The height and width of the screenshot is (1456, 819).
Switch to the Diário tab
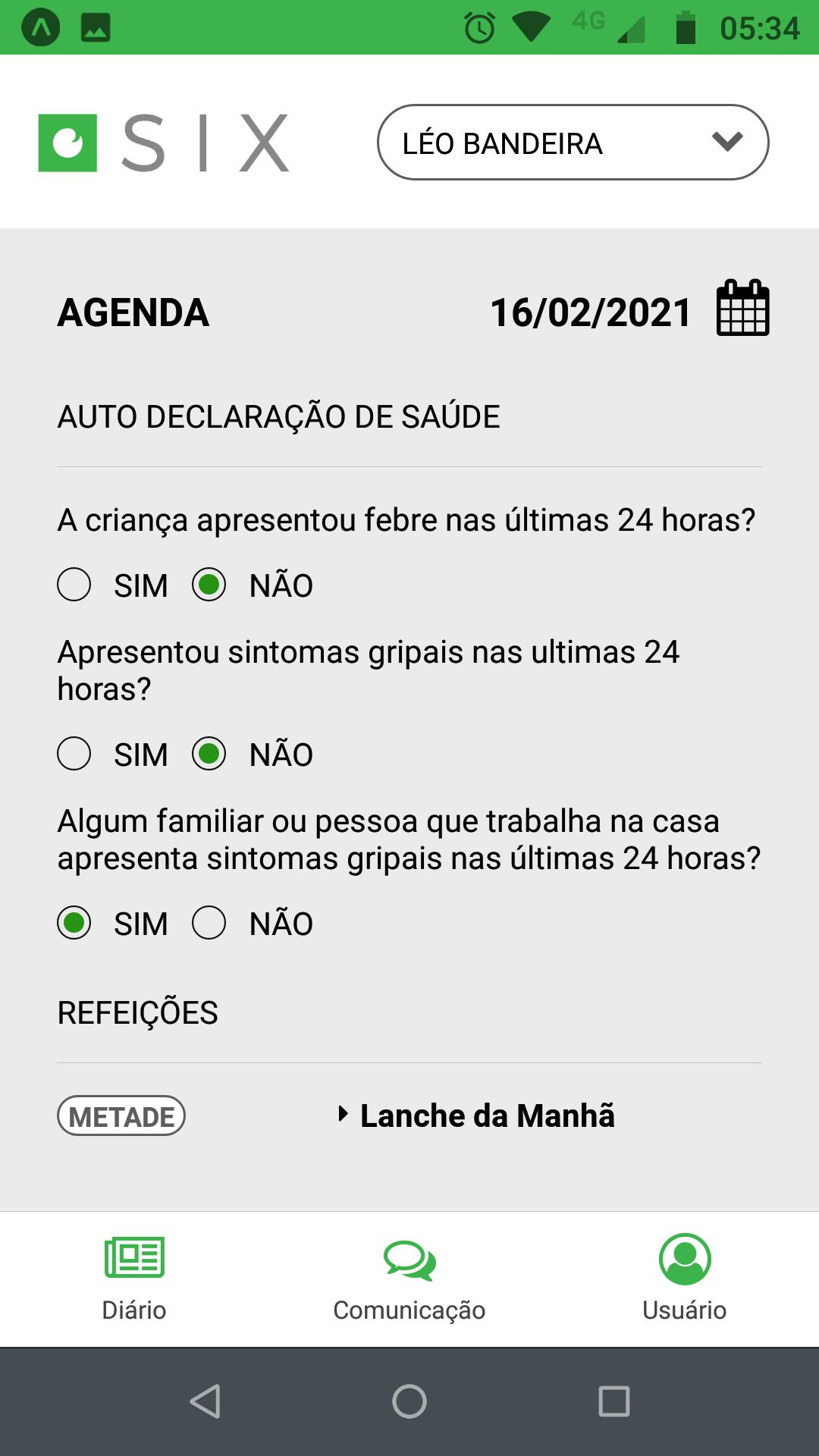click(134, 1277)
